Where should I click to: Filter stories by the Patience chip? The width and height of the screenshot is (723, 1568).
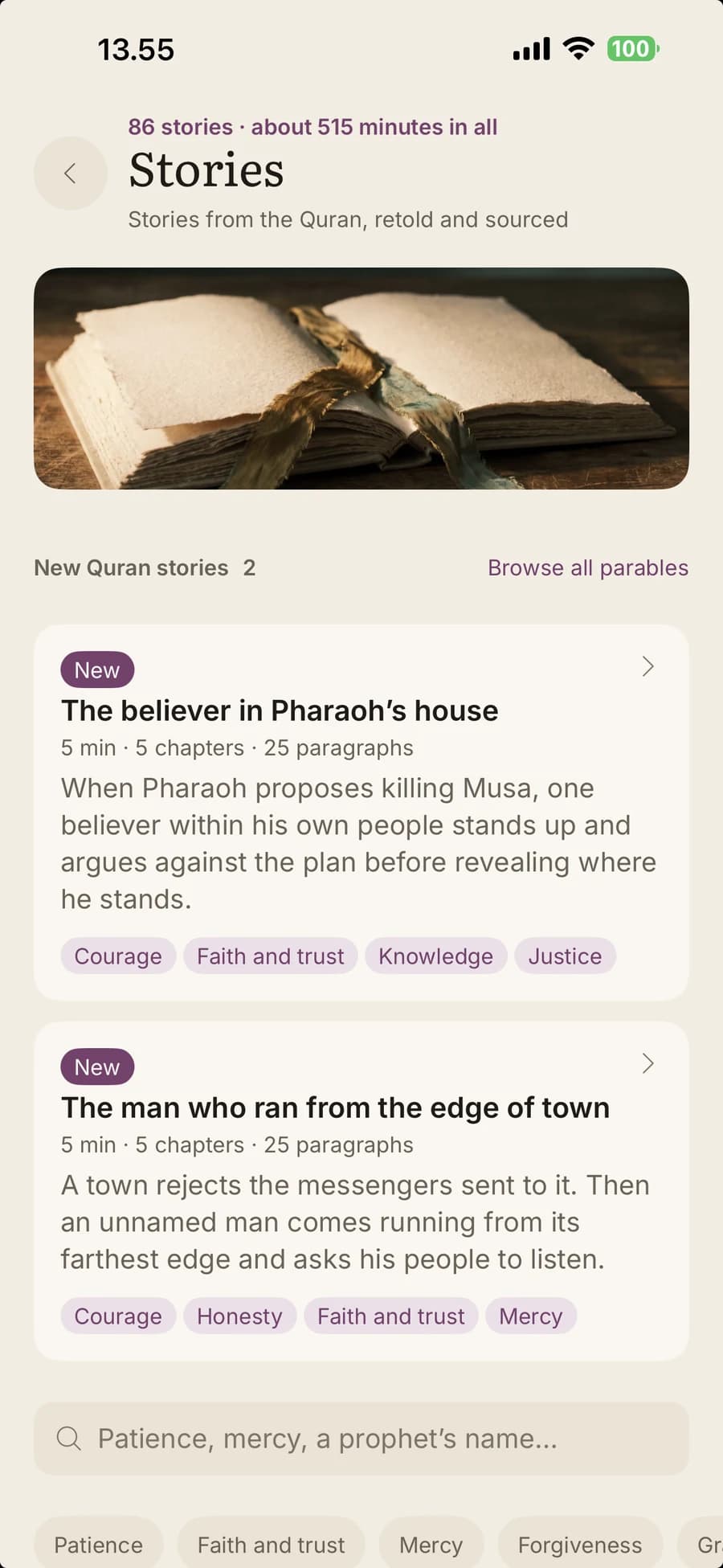(x=98, y=1545)
